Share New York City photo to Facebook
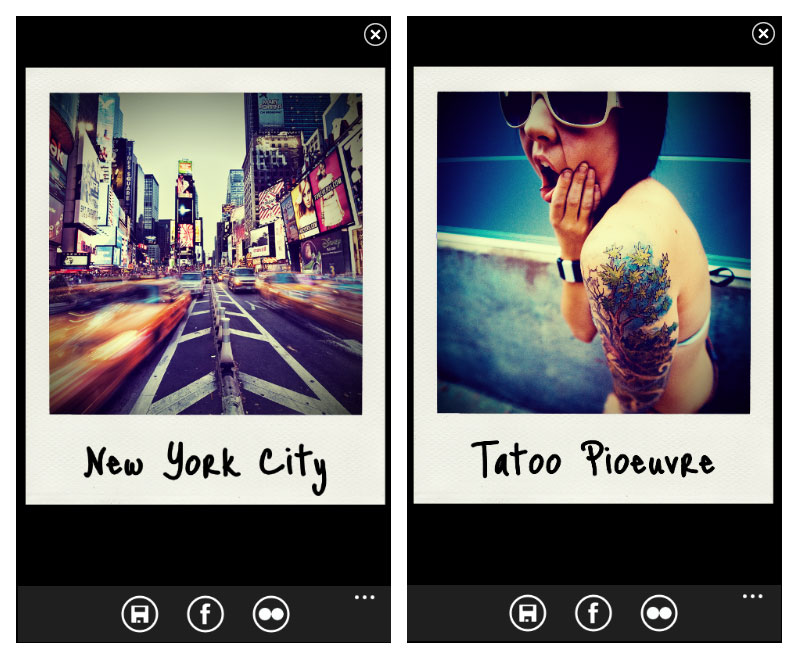The width and height of the screenshot is (797, 659). click(x=205, y=614)
